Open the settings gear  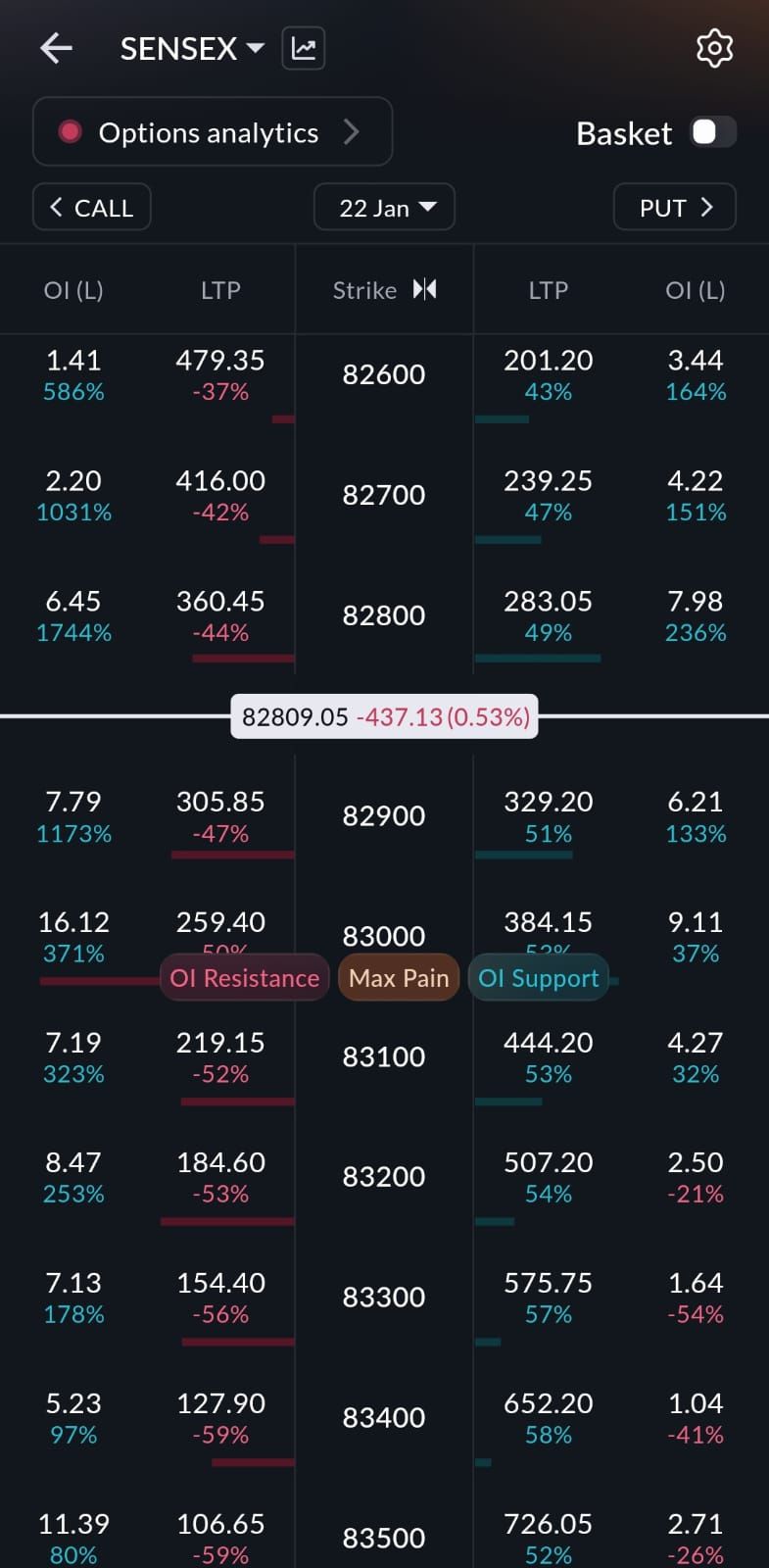click(714, 48)
